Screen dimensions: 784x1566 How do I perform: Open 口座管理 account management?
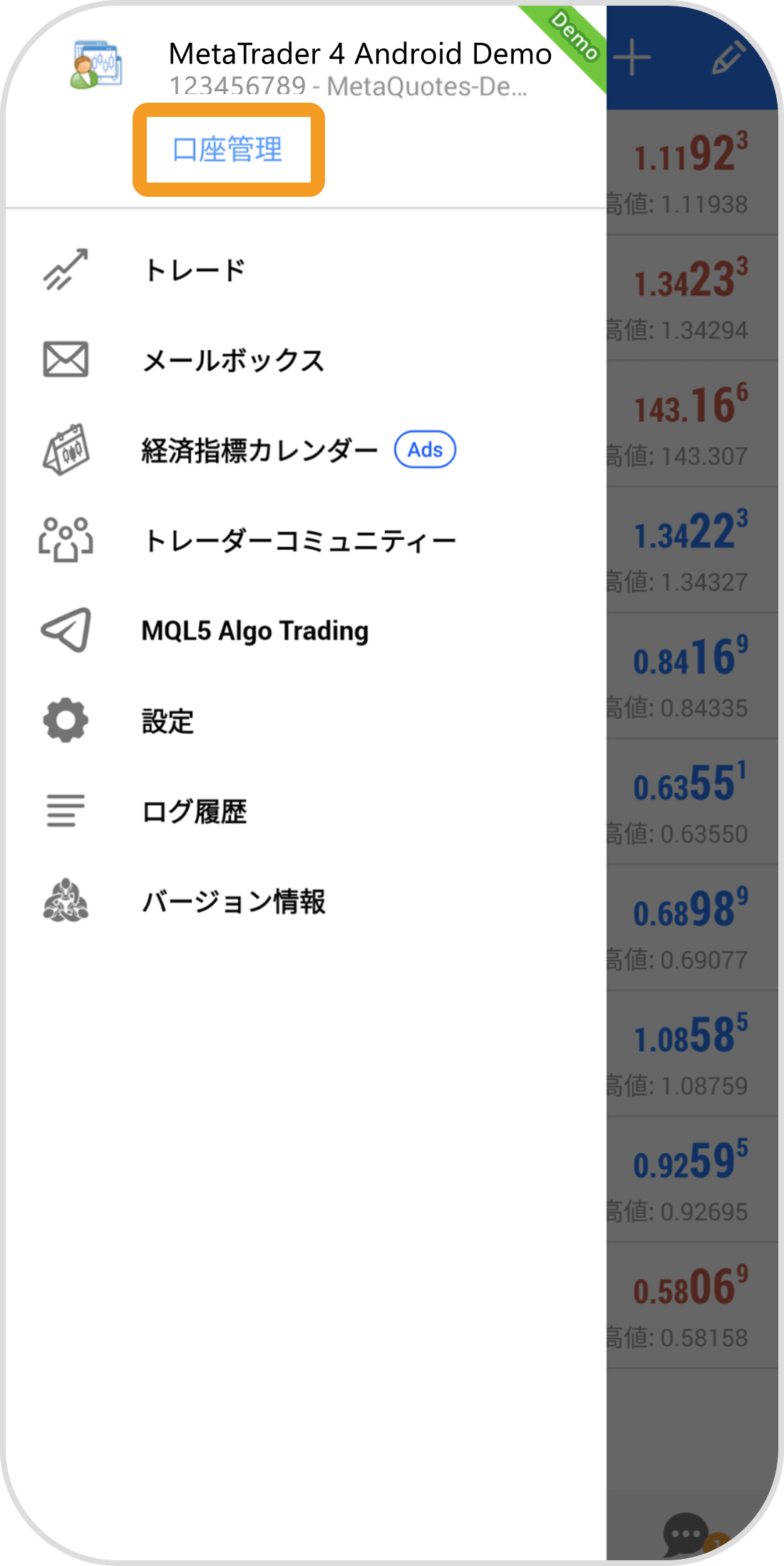coord(228,149)
